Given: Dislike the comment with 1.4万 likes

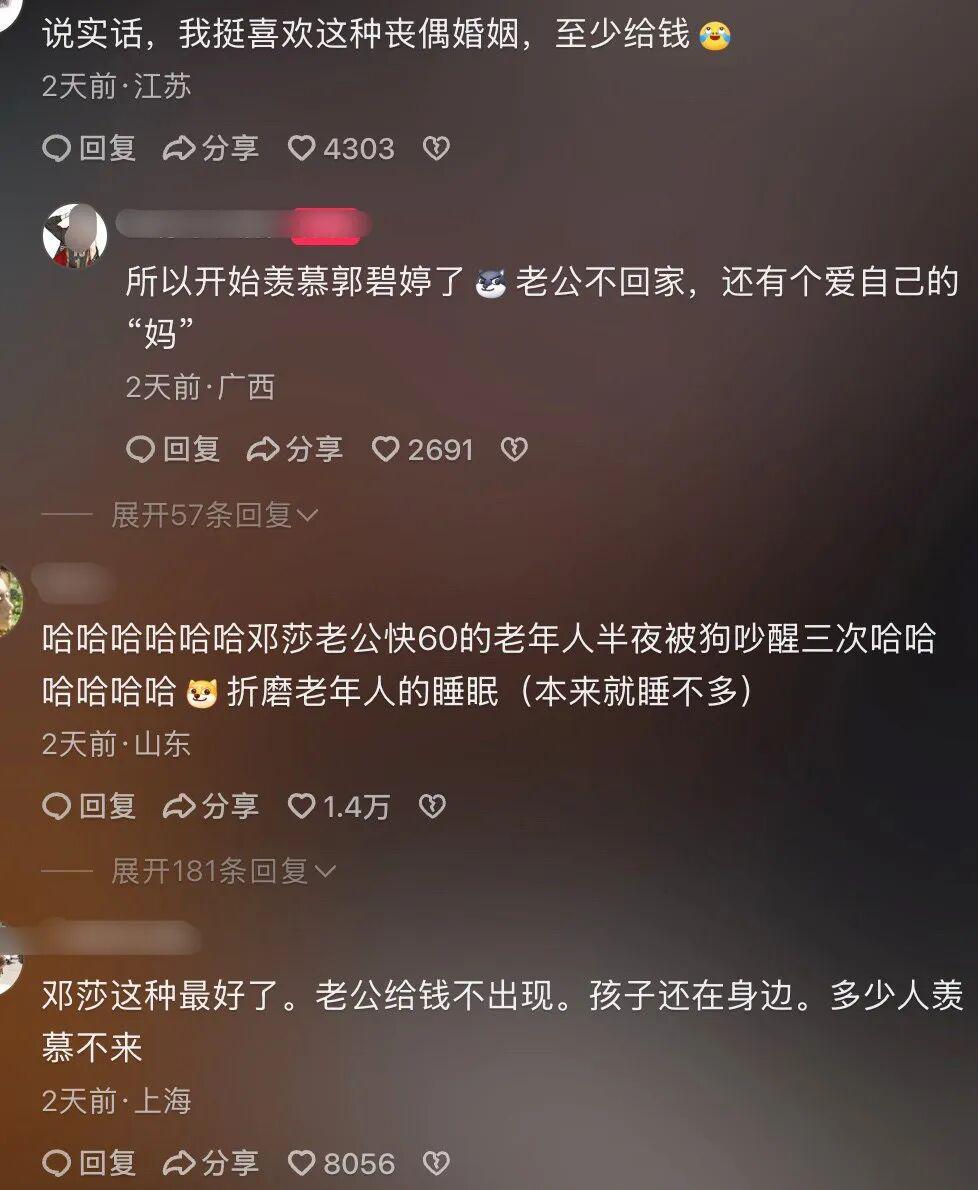Looking at the screenshot, I should tap(432, 806).
